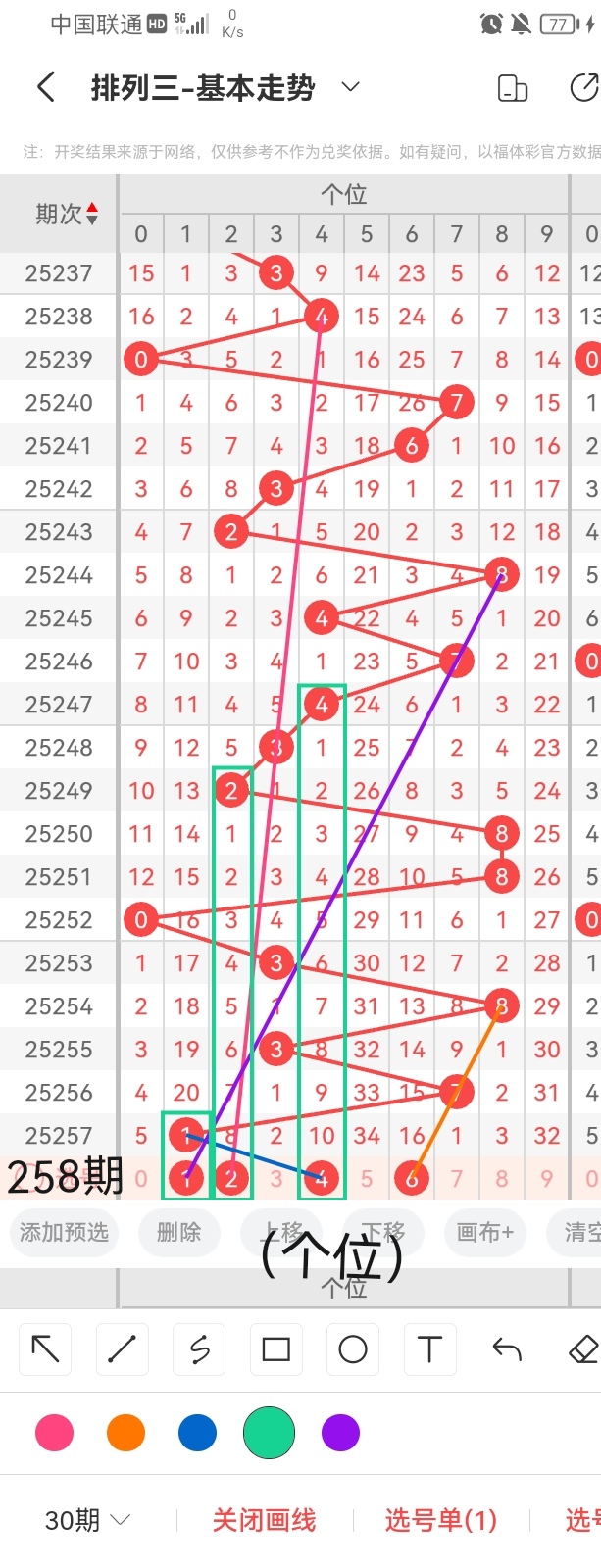Open the share icon at top right

(x=583, y=87)
